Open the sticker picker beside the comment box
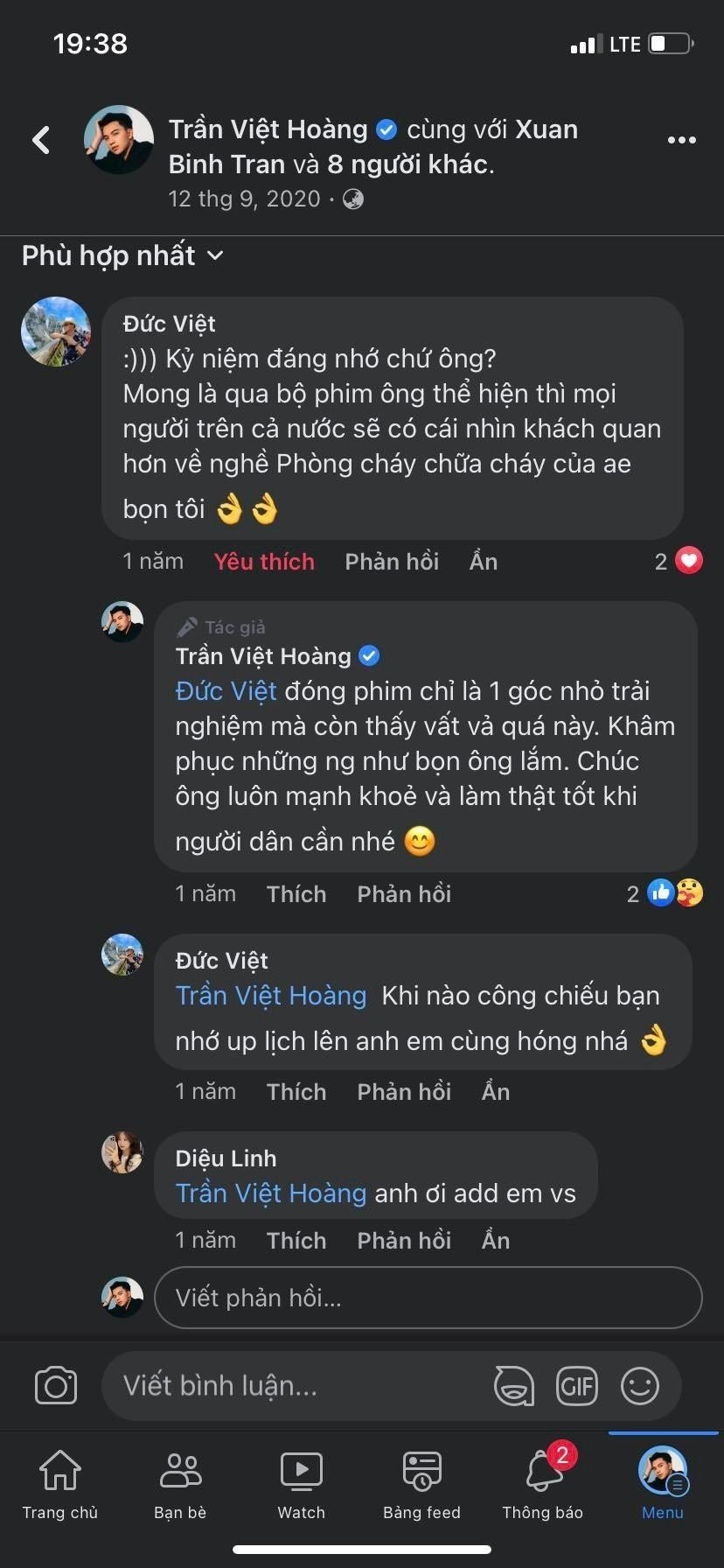 514,1386
